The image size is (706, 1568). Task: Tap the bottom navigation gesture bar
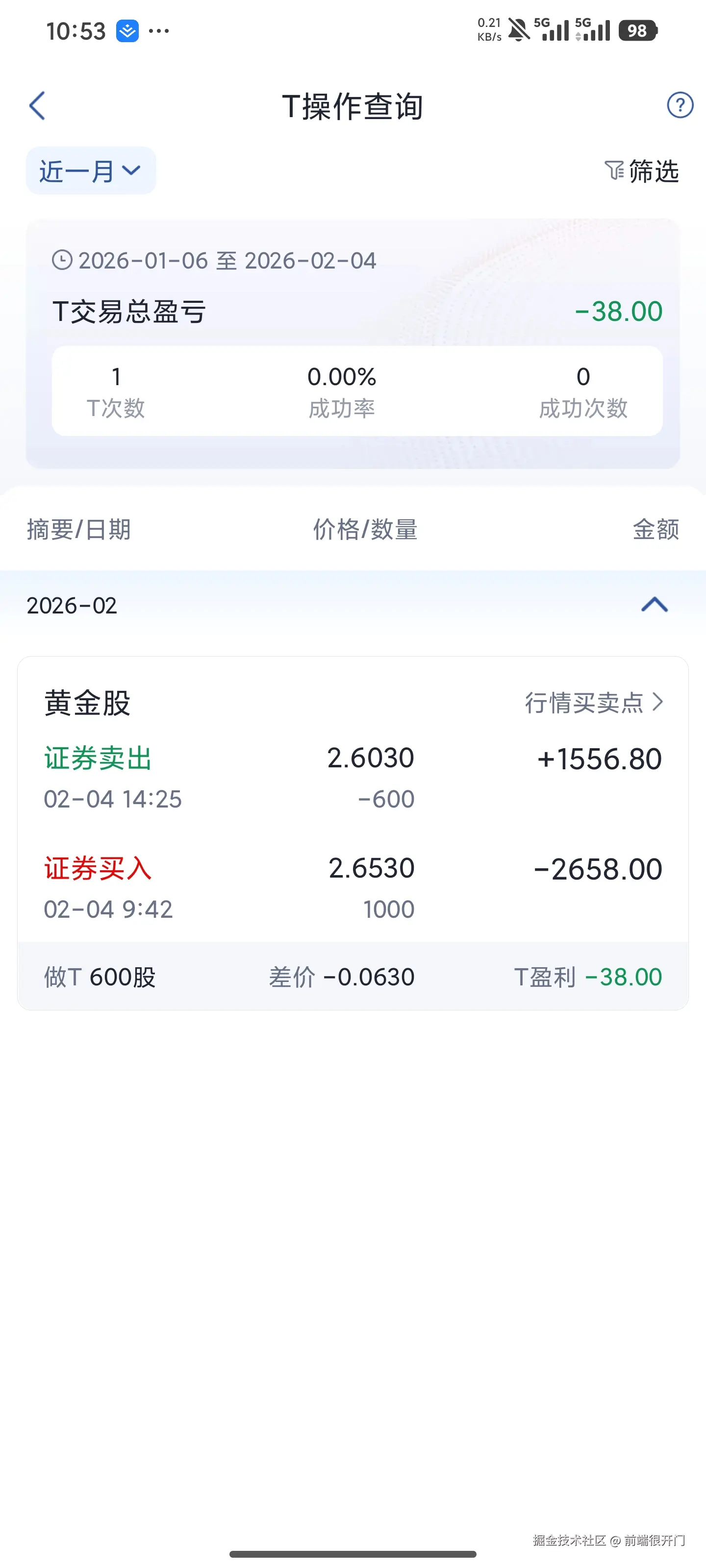[x=353, y=1553]
